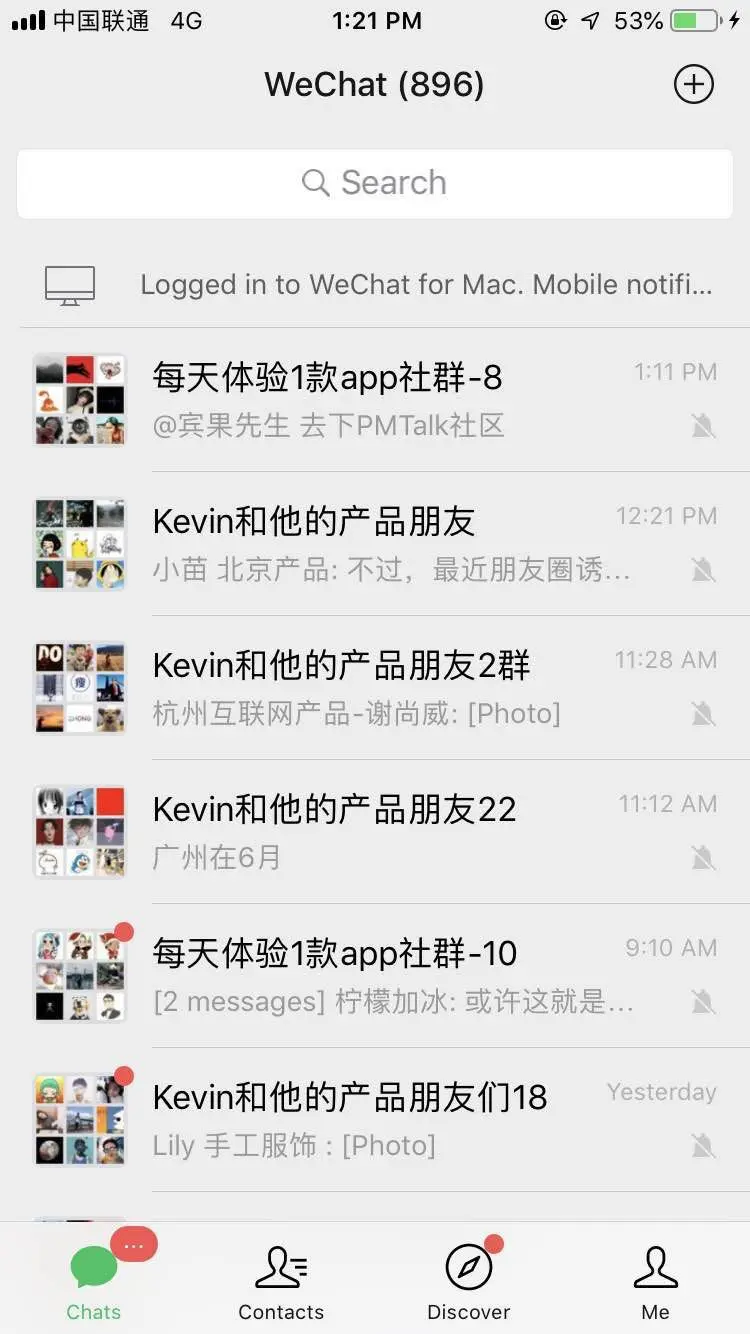Open the group Kevin和他的产品朋友2群
The image size is (750, 1334).
coord(400,687)
